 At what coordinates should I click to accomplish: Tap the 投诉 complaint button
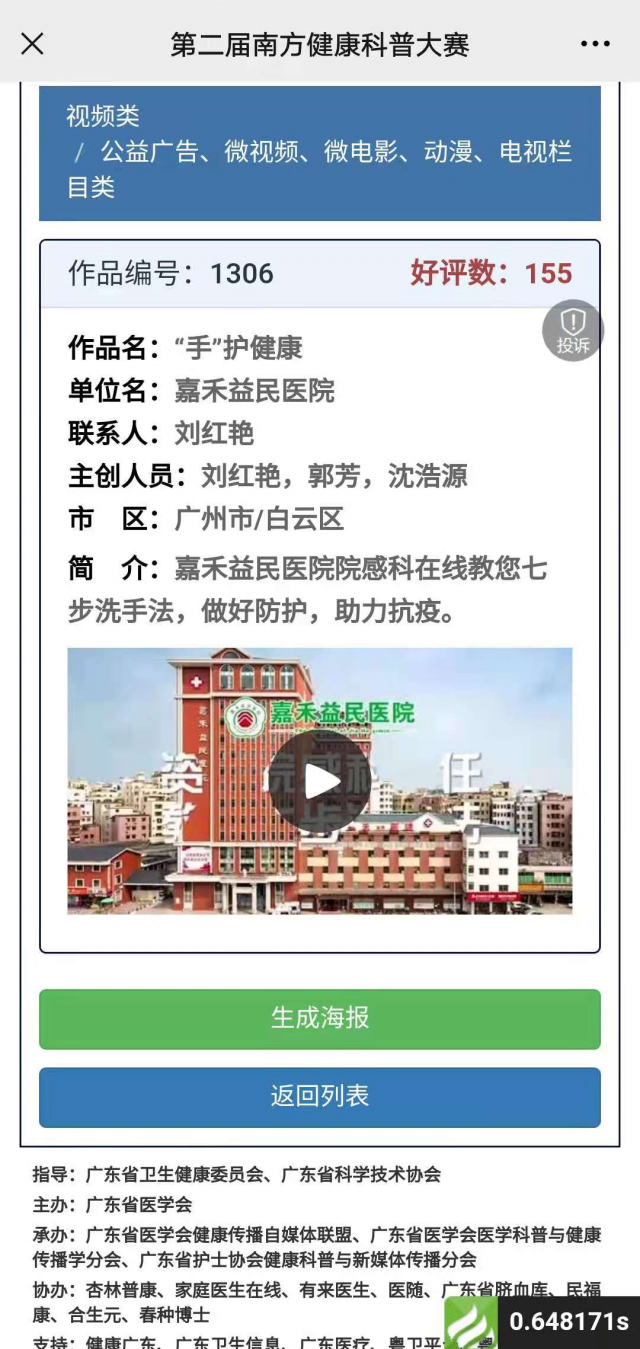(573, 330)
